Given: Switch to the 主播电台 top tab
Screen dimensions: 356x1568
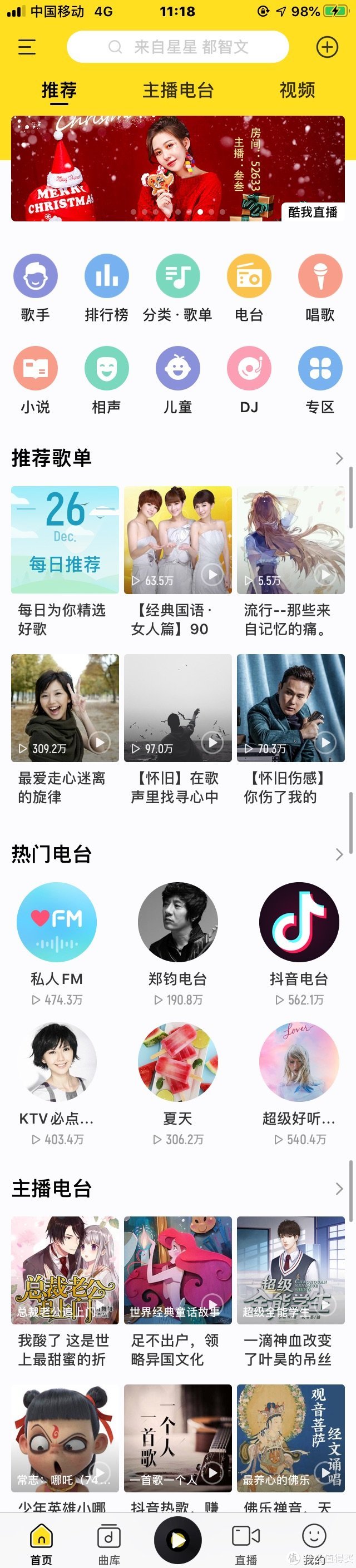Looking at the screenshot, I should click(177, 90).
